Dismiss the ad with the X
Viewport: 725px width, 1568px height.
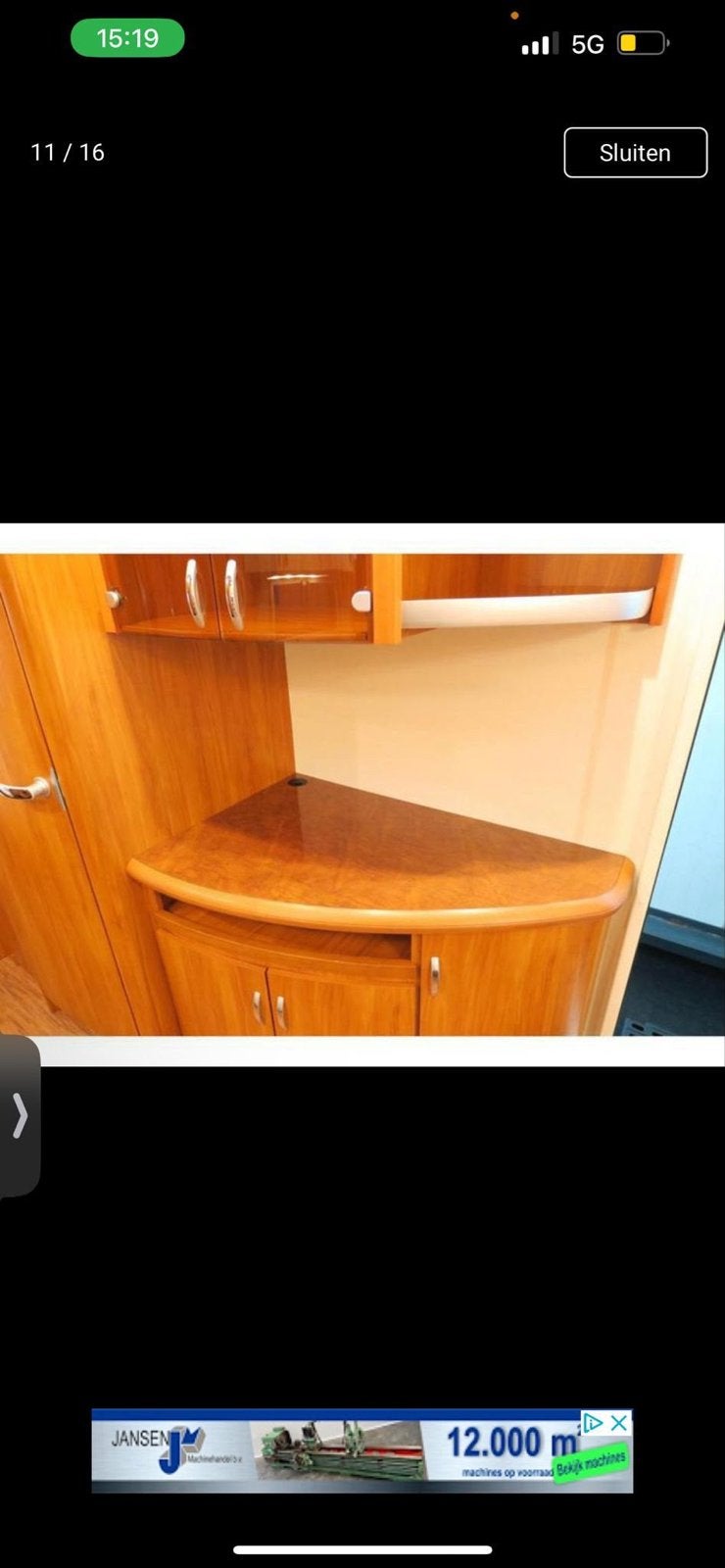[619, 1422]
